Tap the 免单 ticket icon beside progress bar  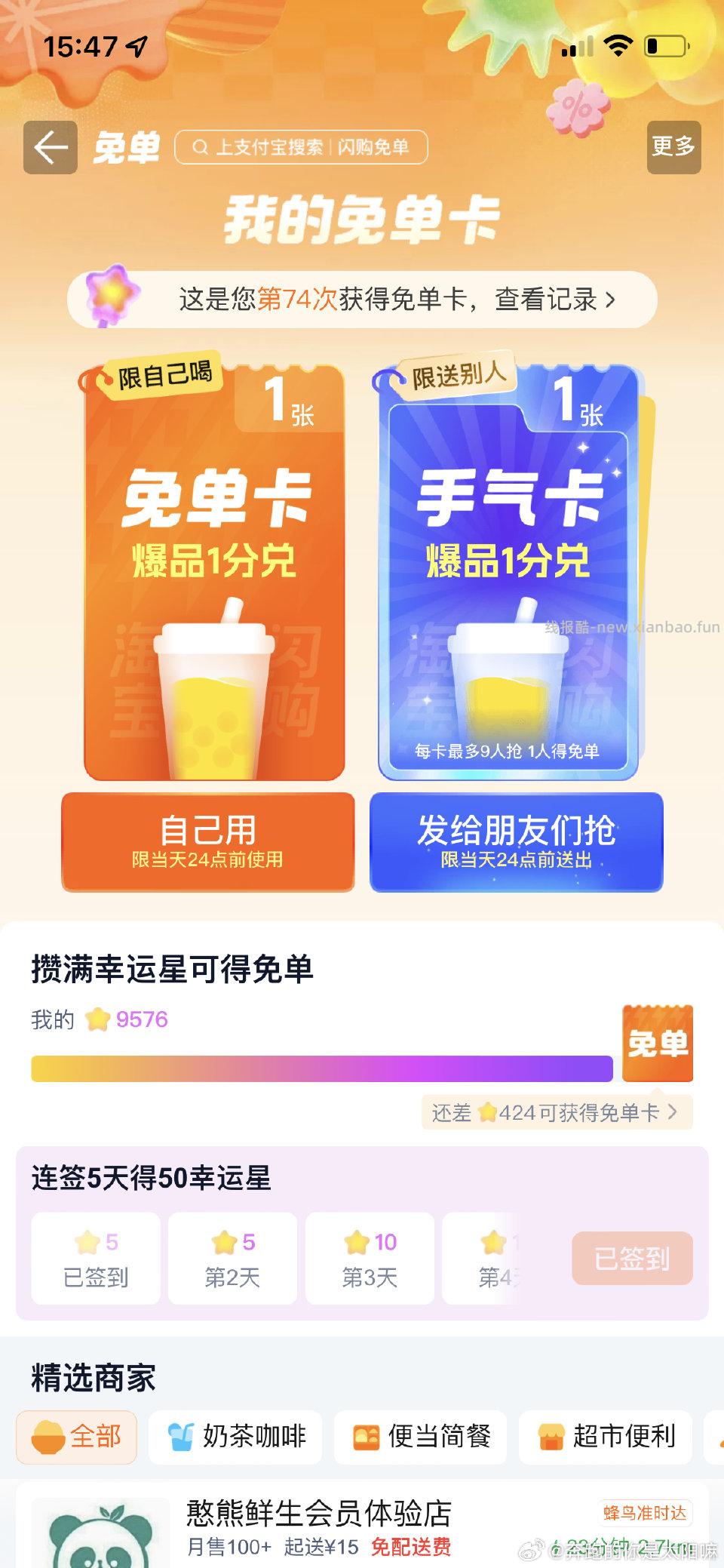[x=658, y=1045]
